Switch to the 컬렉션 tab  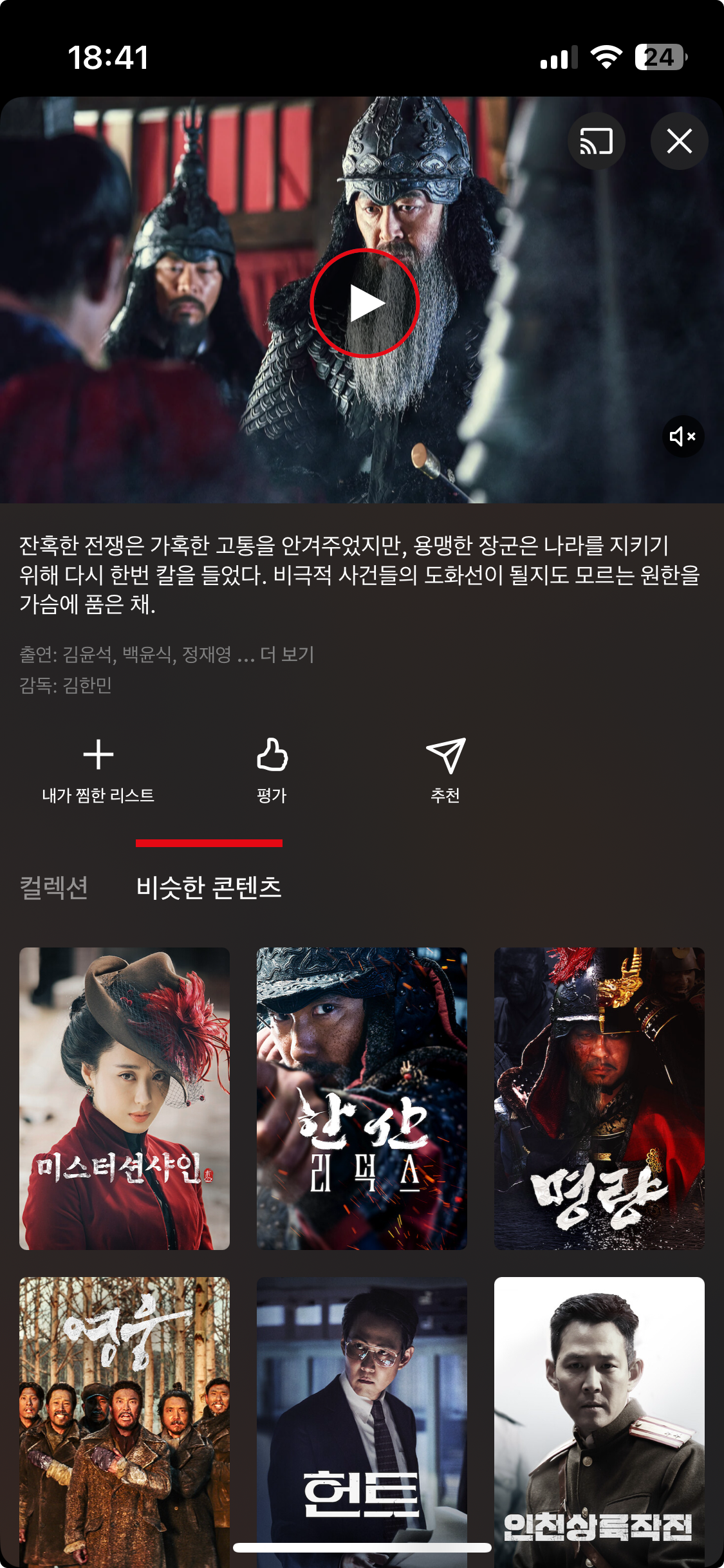click(x=54, y=888)
